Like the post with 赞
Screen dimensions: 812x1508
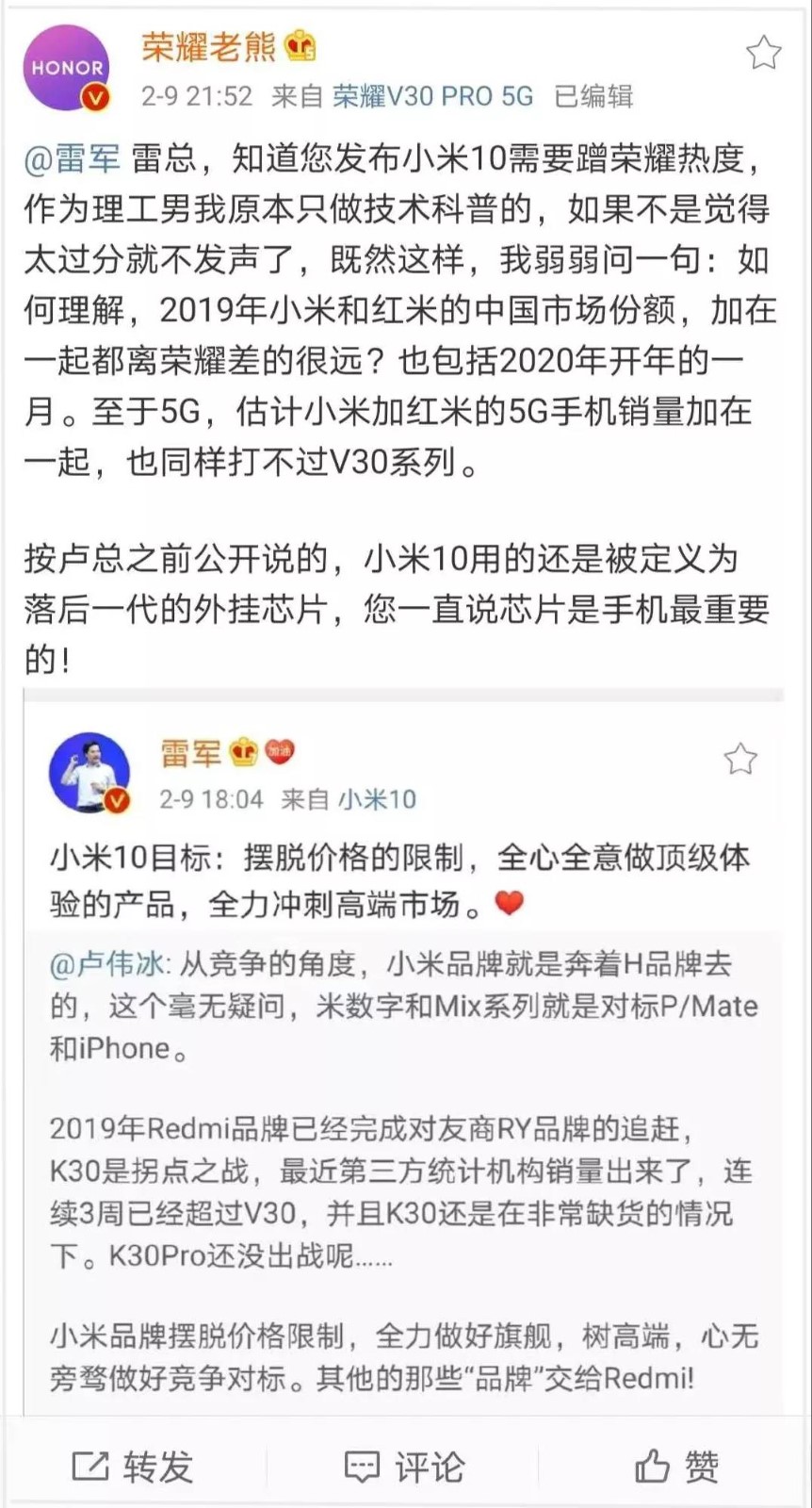point(676,1467)
